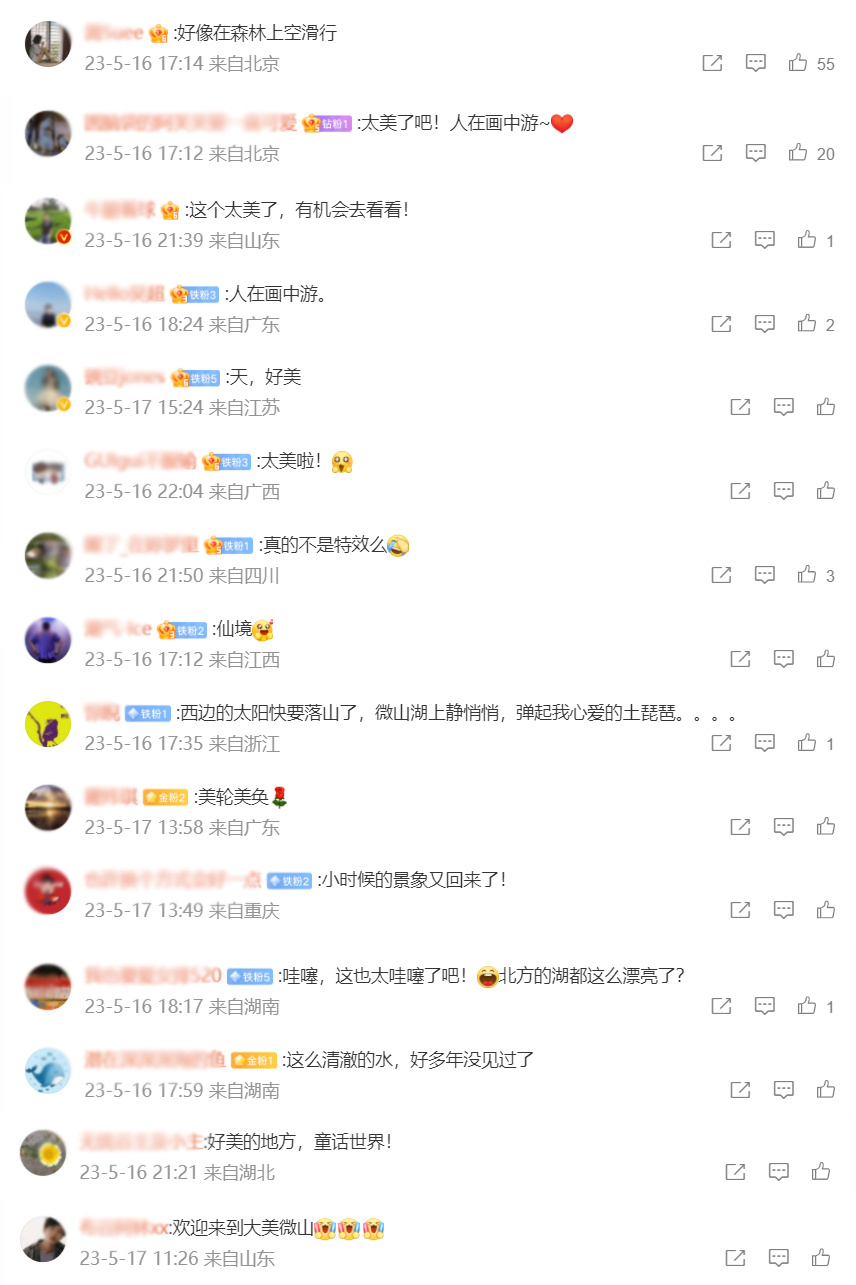856x1285 pixels.
Task: Like the comment 好像在森林上空滑行
Action: 798,63
